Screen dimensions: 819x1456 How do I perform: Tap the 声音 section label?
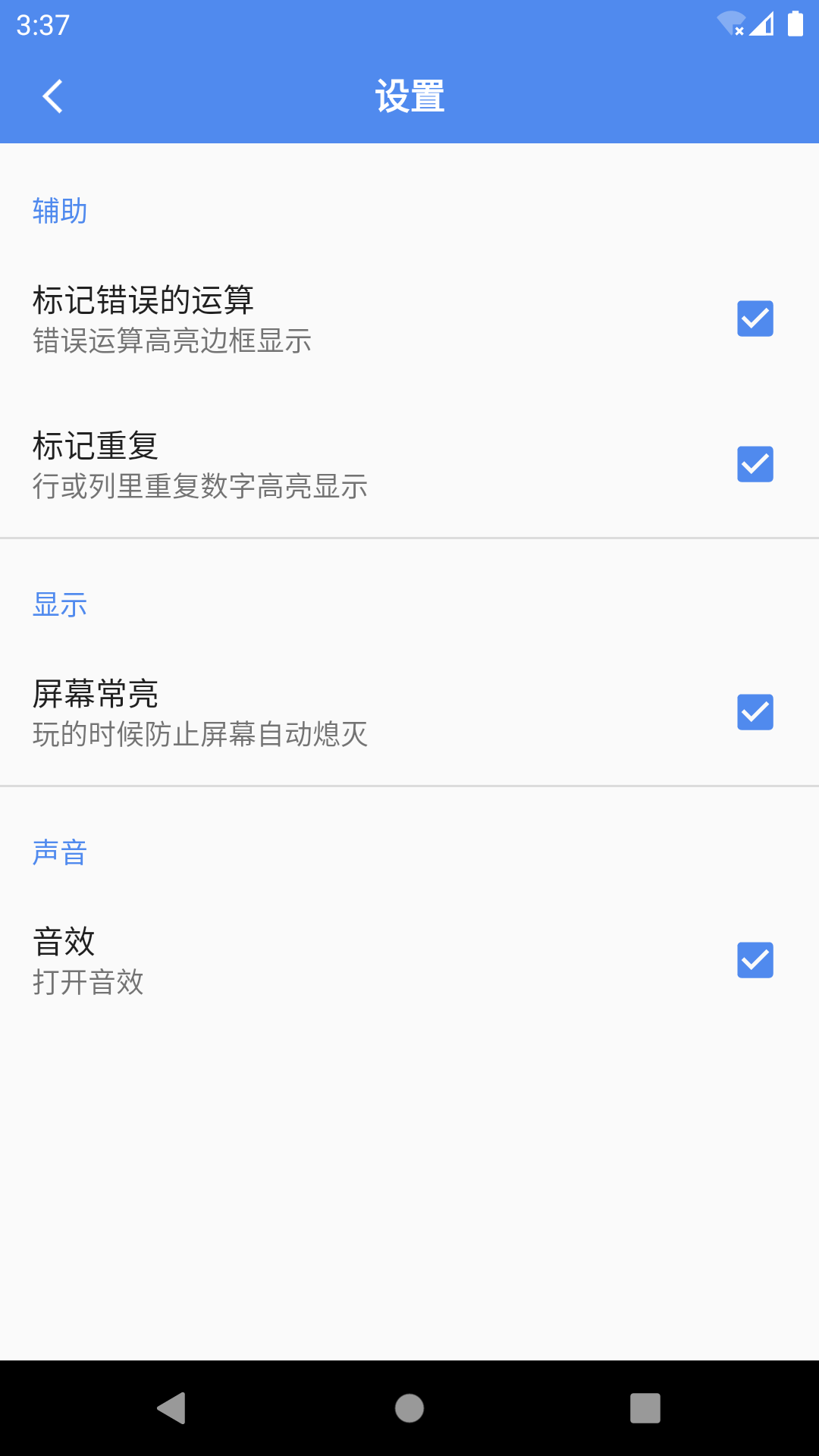coord(59,852)
